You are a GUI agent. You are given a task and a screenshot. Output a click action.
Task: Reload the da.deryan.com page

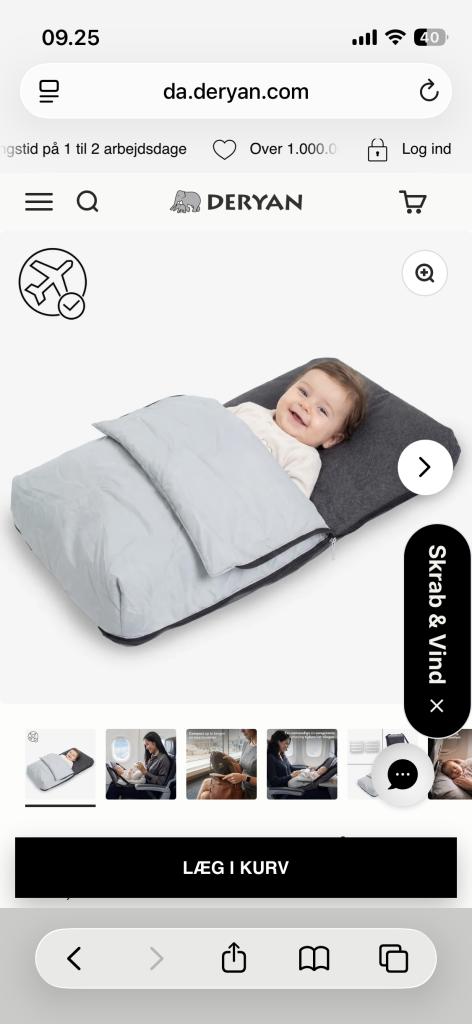click(x=429, y=91)
